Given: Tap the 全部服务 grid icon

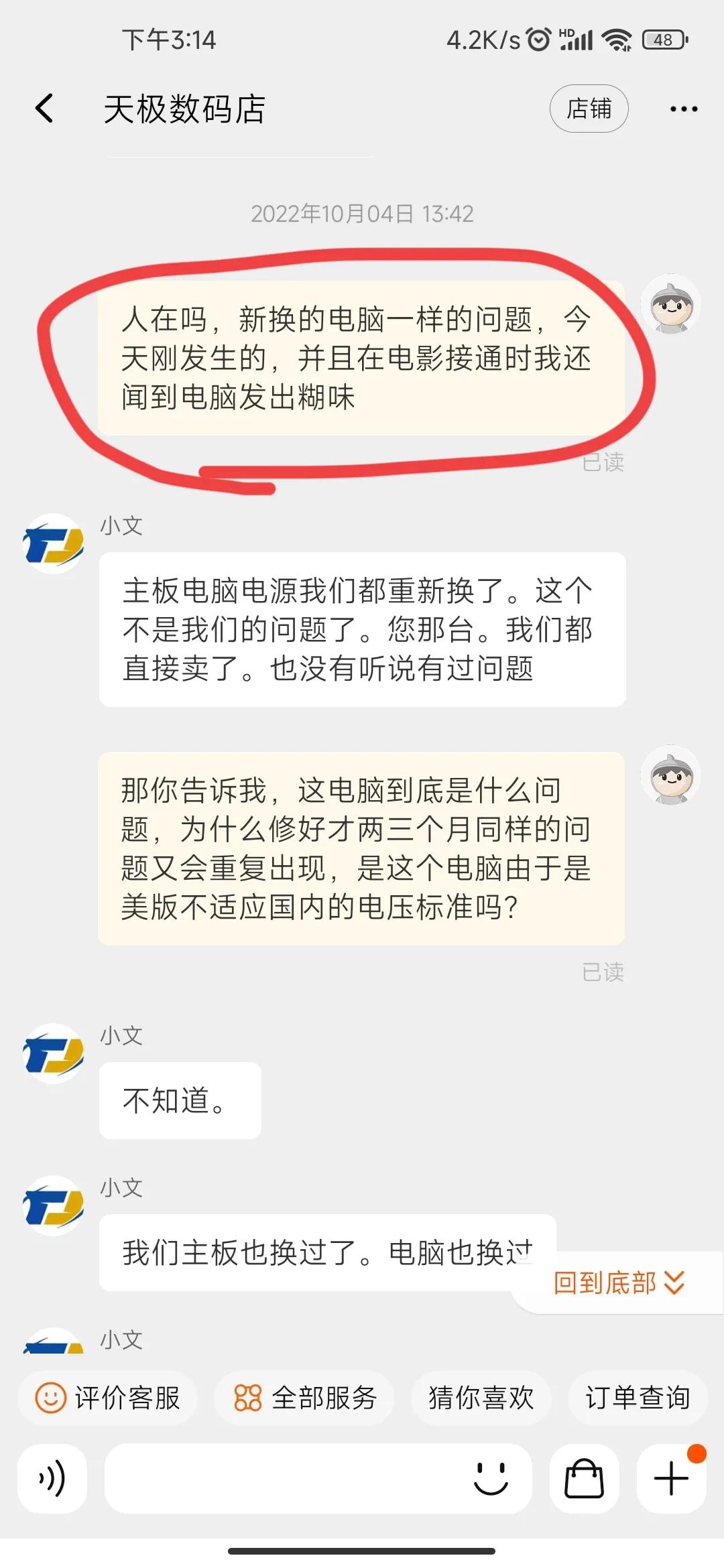Looking at the screenshot, I should point(247,1398).
